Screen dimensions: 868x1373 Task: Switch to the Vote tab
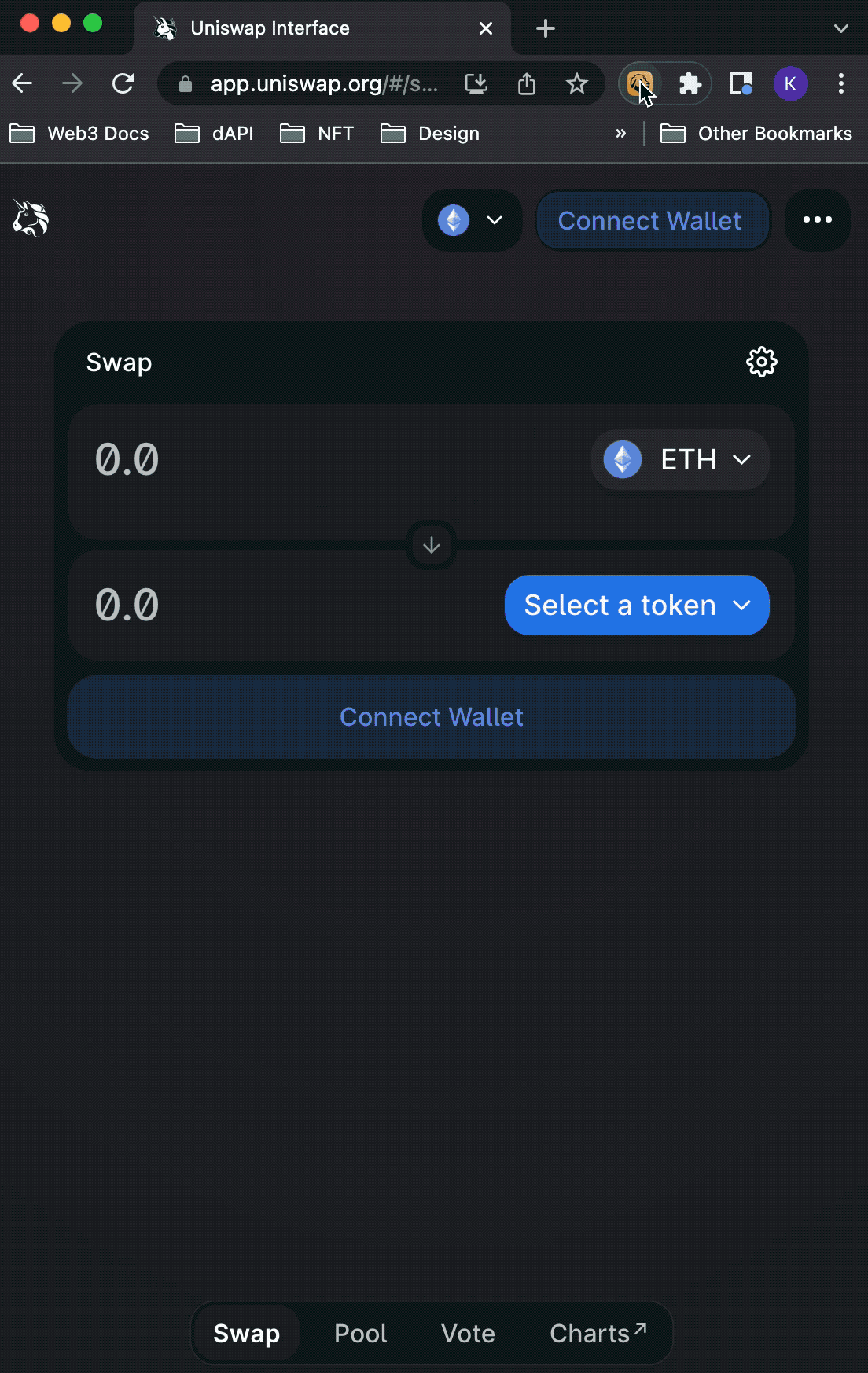[x=468, y=1334]
